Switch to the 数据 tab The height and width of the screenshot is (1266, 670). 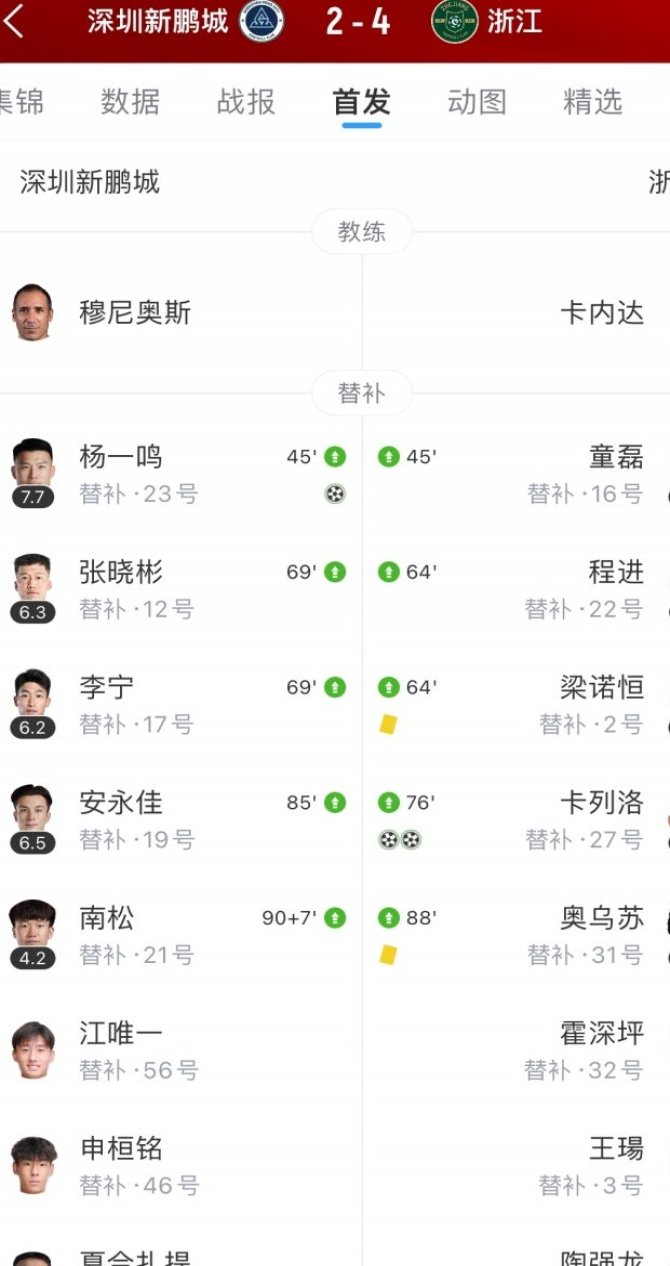pyautogui.click(x=130, y=101)
